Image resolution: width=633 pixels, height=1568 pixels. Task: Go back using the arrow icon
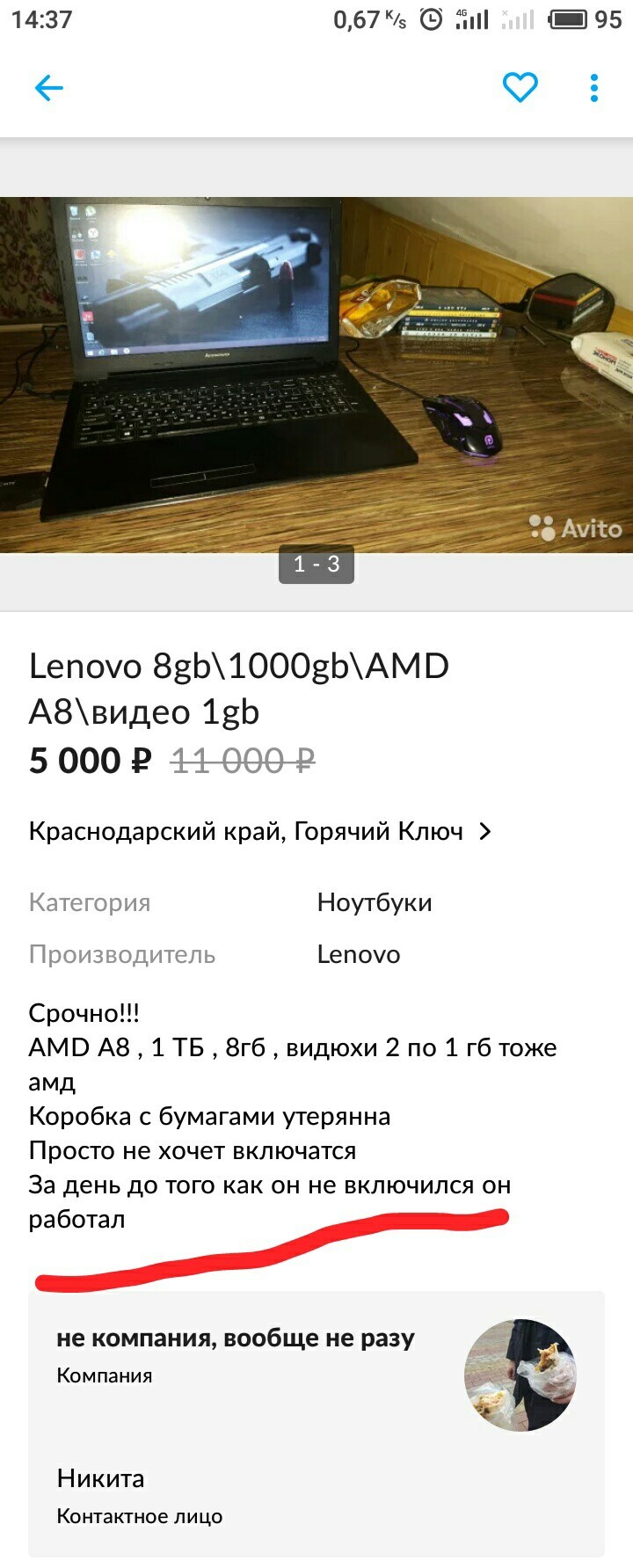49,88
